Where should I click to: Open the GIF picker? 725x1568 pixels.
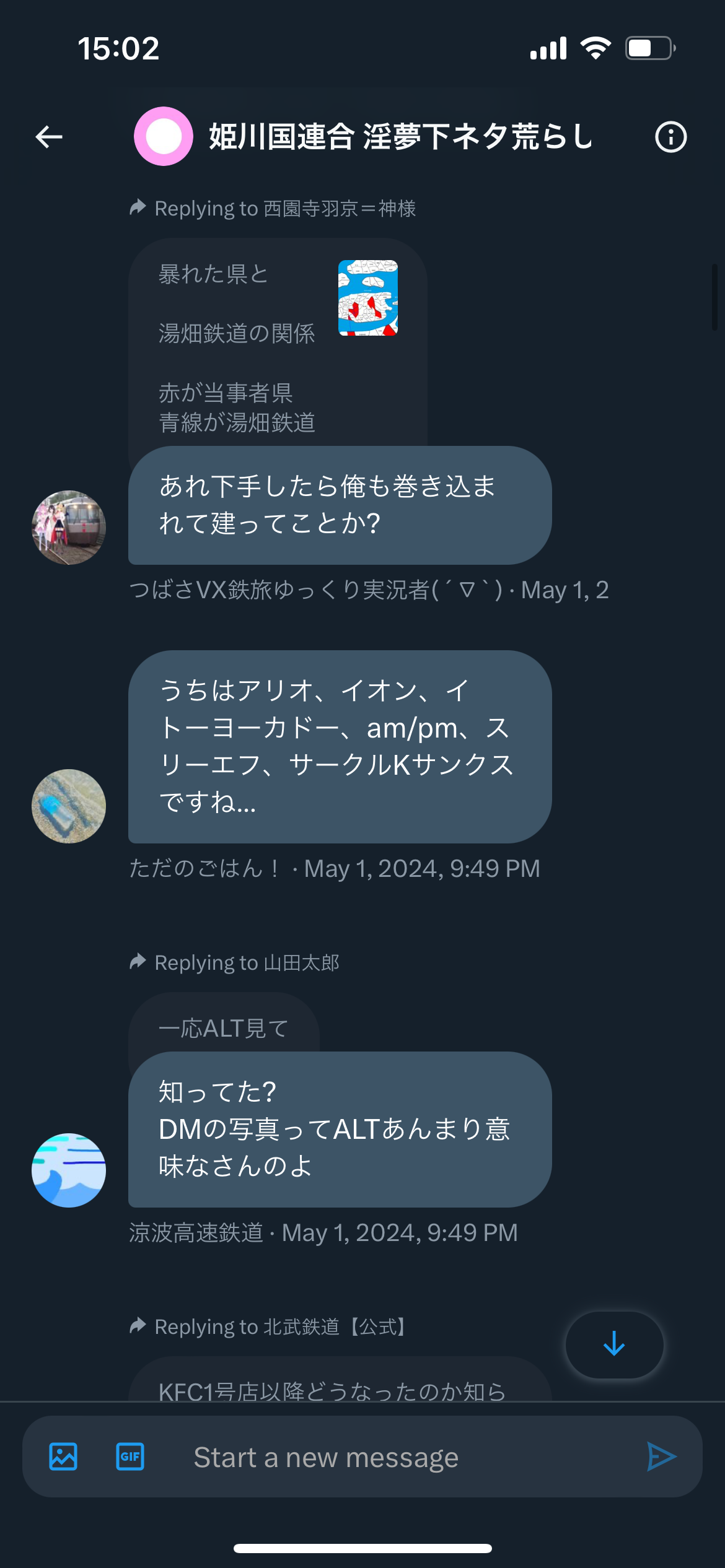click(130, 1457)
